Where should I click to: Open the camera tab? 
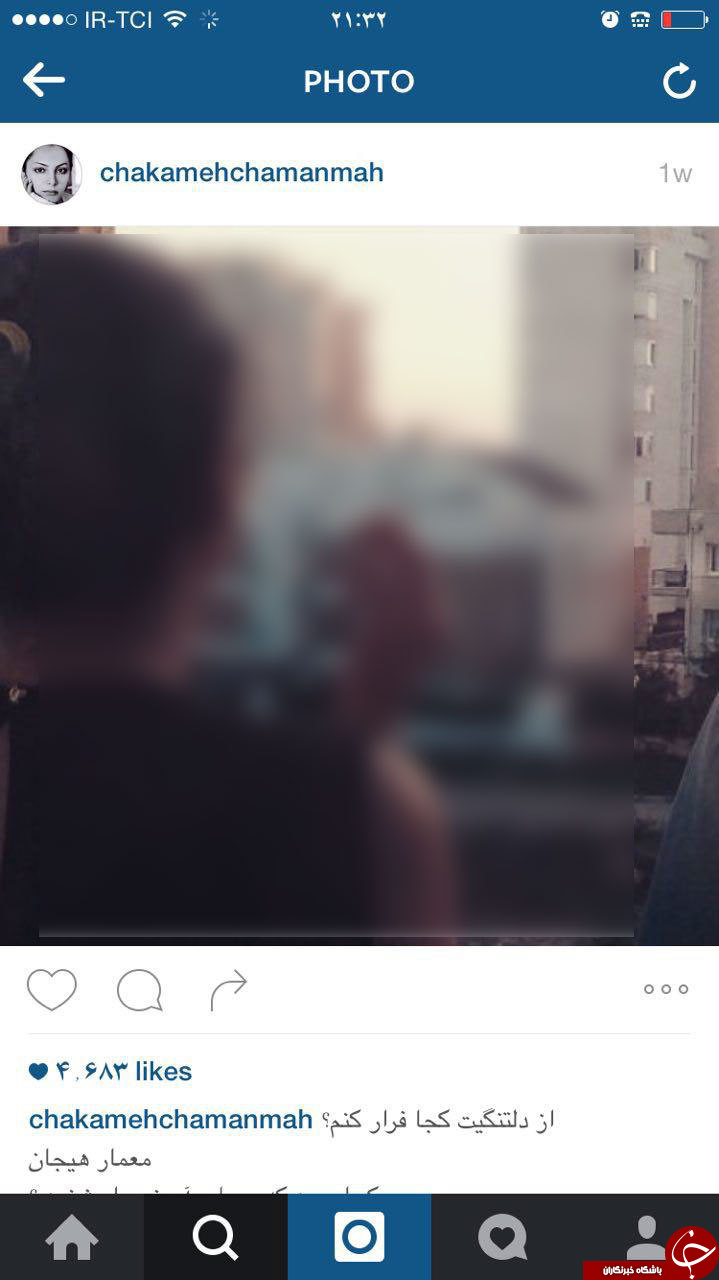pyautogui.click(x=359, y=1238)
